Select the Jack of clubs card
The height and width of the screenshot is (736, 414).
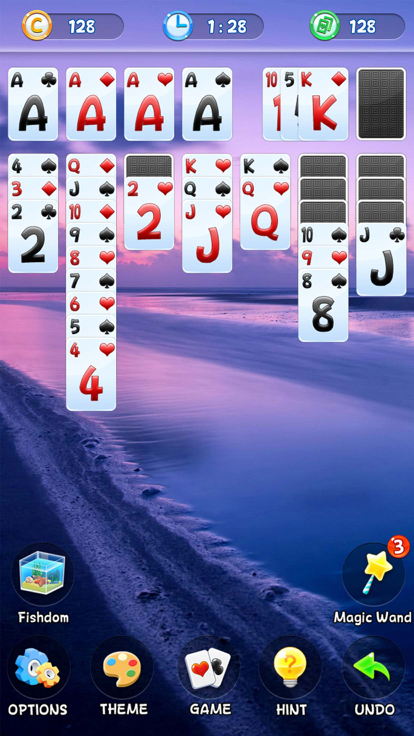381,259
